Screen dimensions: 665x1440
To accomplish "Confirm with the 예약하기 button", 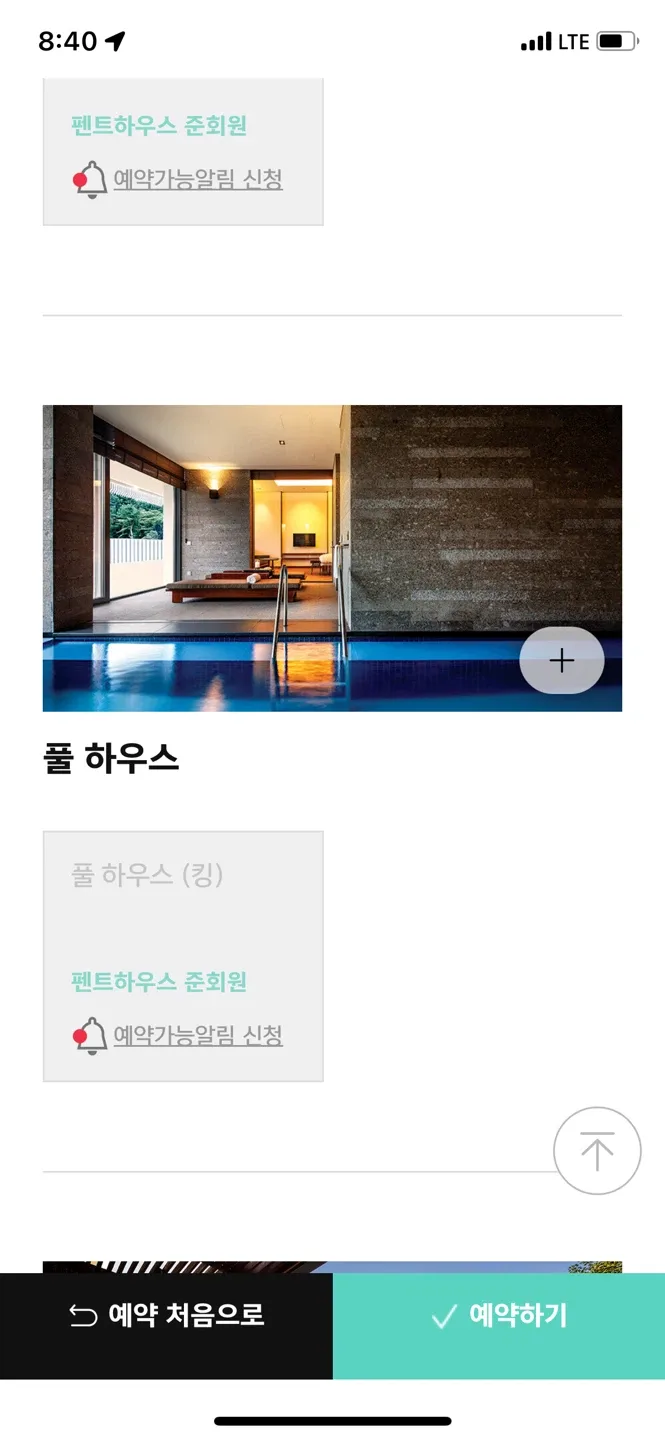I will (x=499, y=1316).
